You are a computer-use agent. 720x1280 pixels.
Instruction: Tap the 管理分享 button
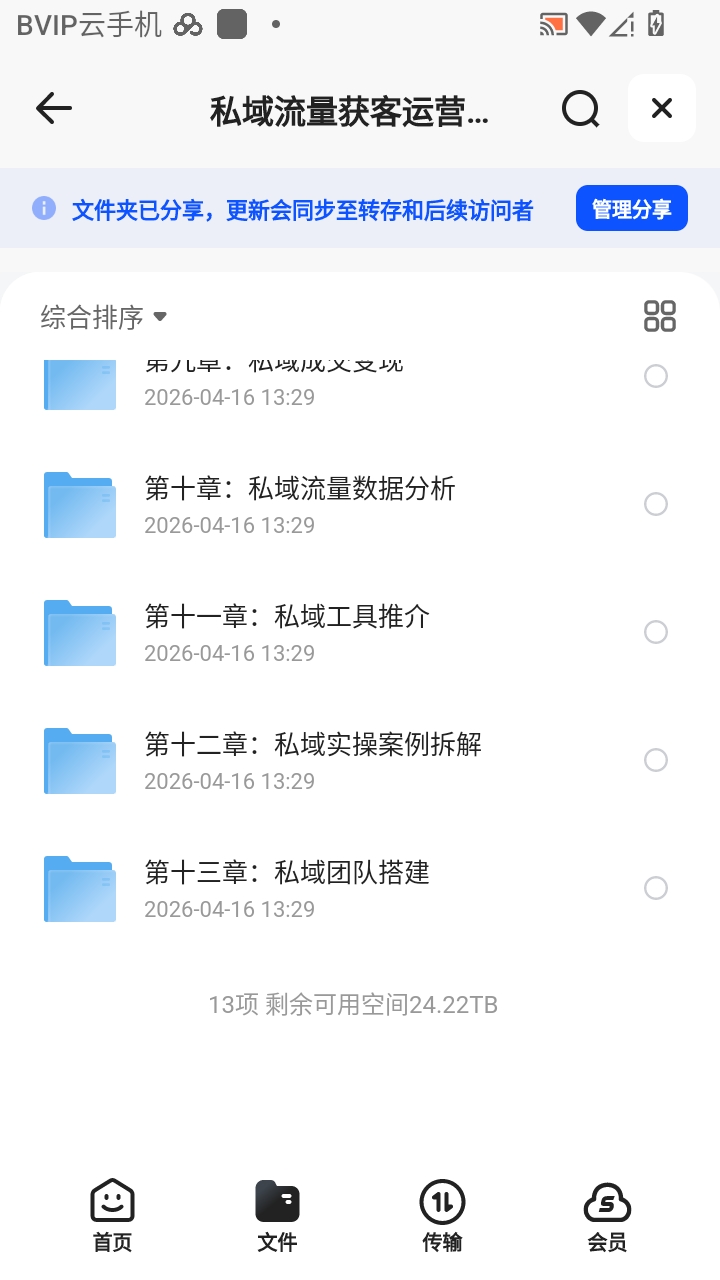[632, 207]
